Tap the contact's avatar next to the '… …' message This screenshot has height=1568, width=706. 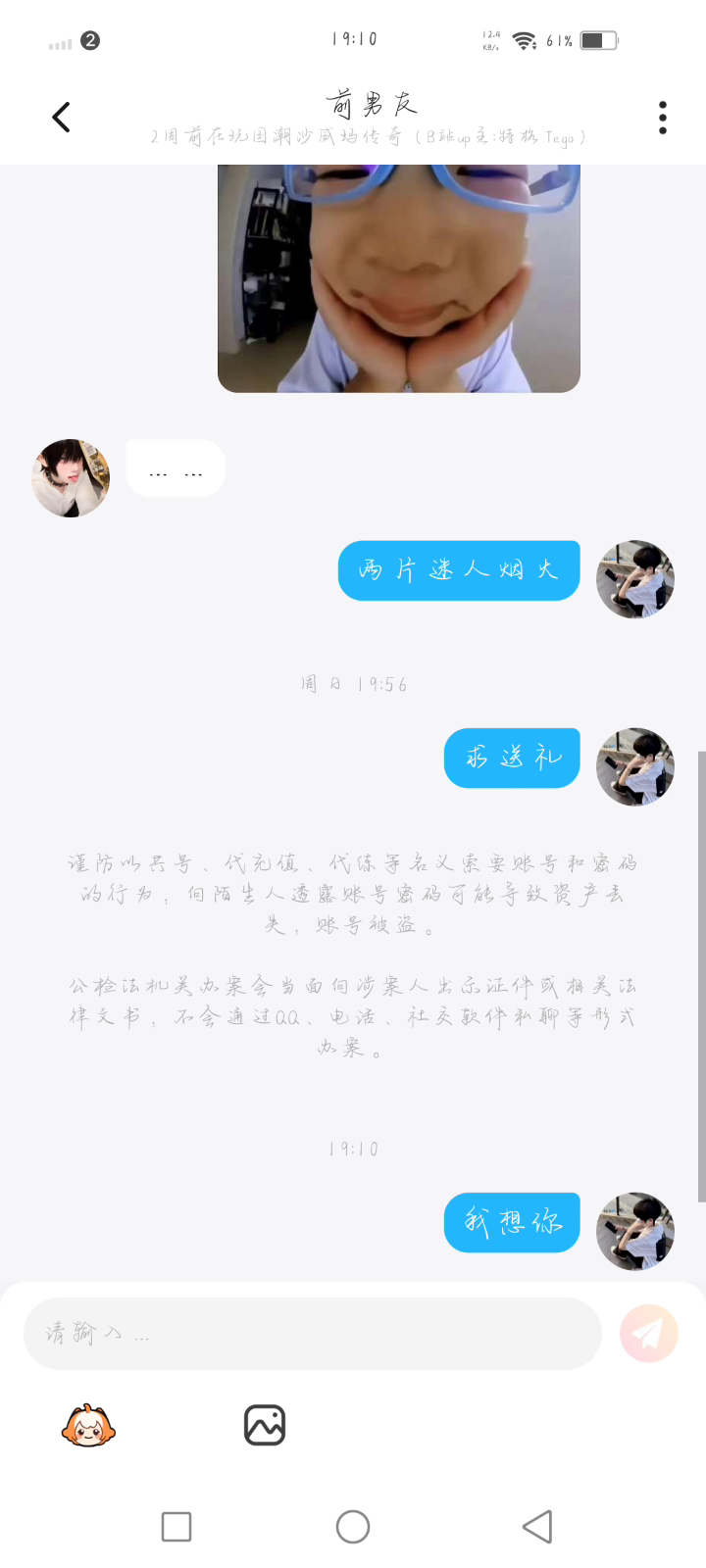click(x=71, y=478)
